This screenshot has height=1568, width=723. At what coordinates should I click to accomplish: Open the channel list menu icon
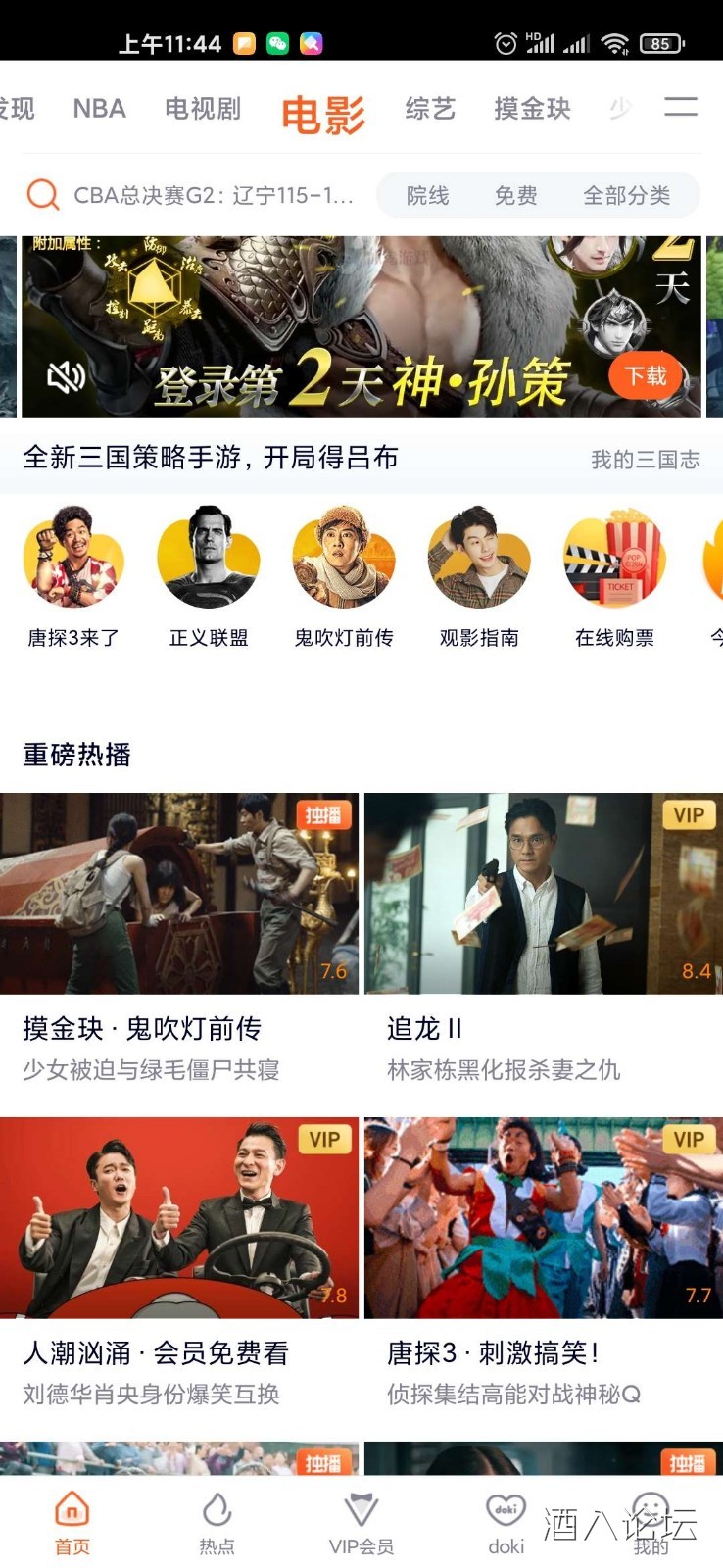681,108
